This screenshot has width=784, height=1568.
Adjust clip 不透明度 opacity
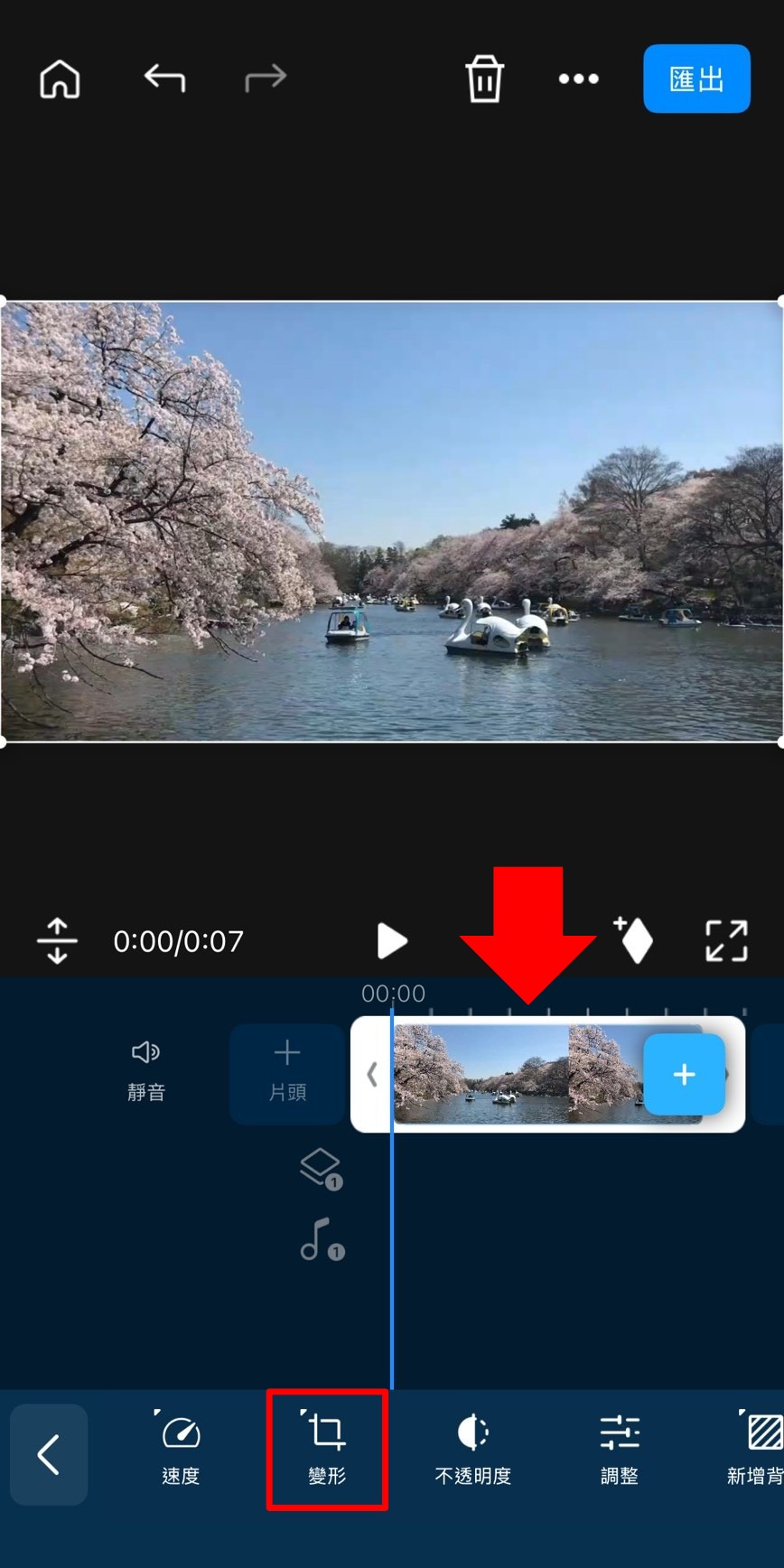473,1451
